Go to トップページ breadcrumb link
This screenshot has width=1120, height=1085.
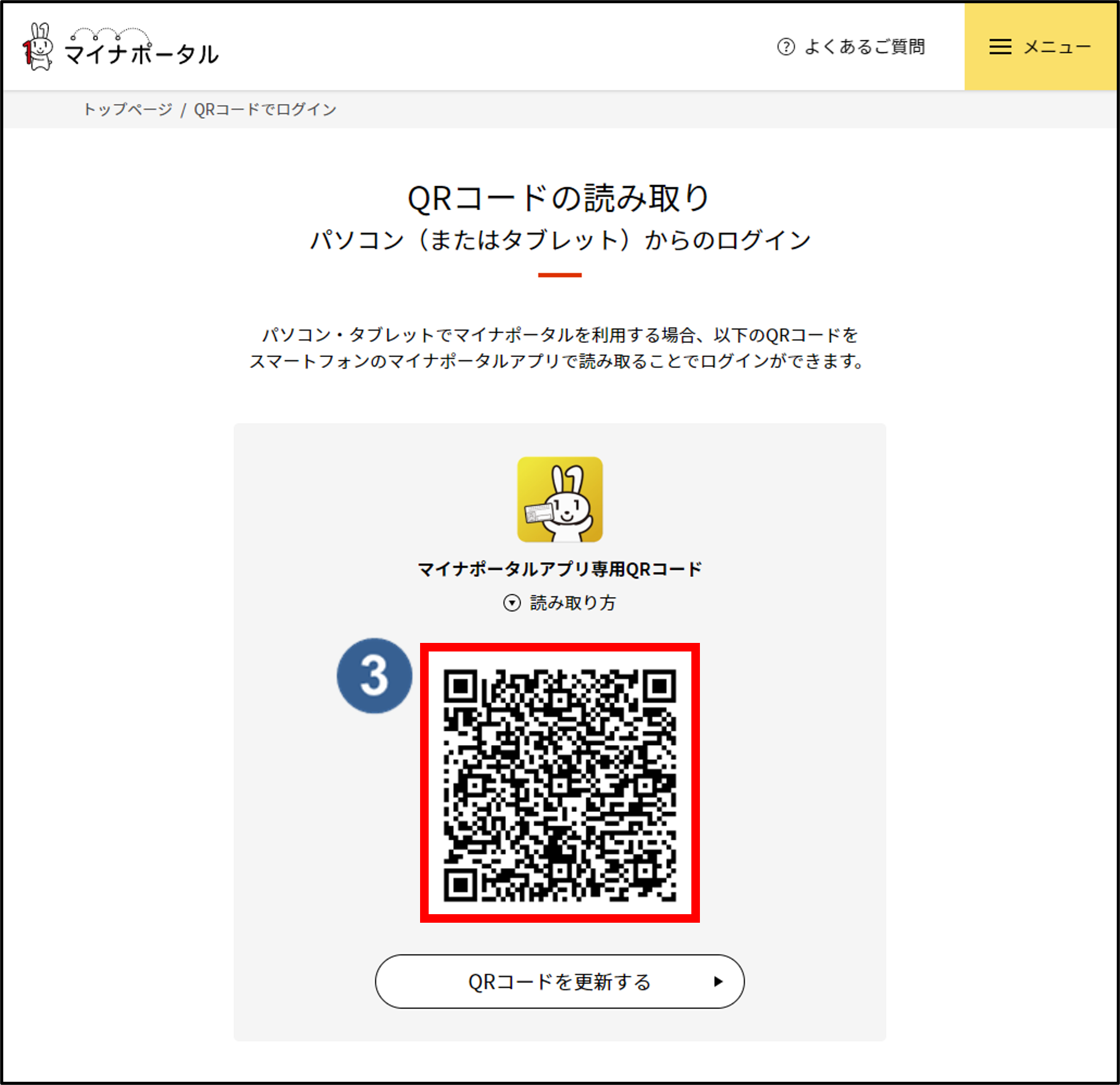[128, 110]
